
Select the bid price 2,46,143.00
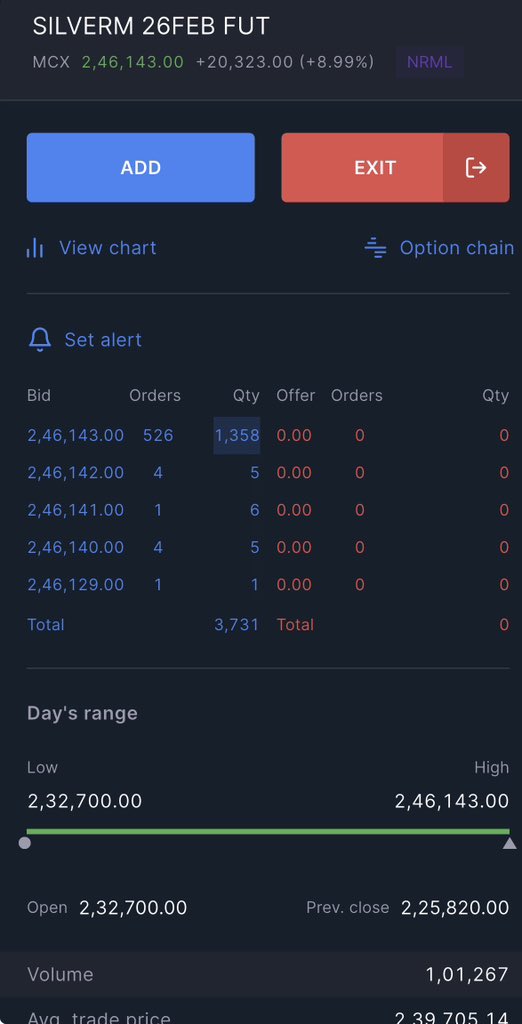pyautogui.click(x=76, y=436)
